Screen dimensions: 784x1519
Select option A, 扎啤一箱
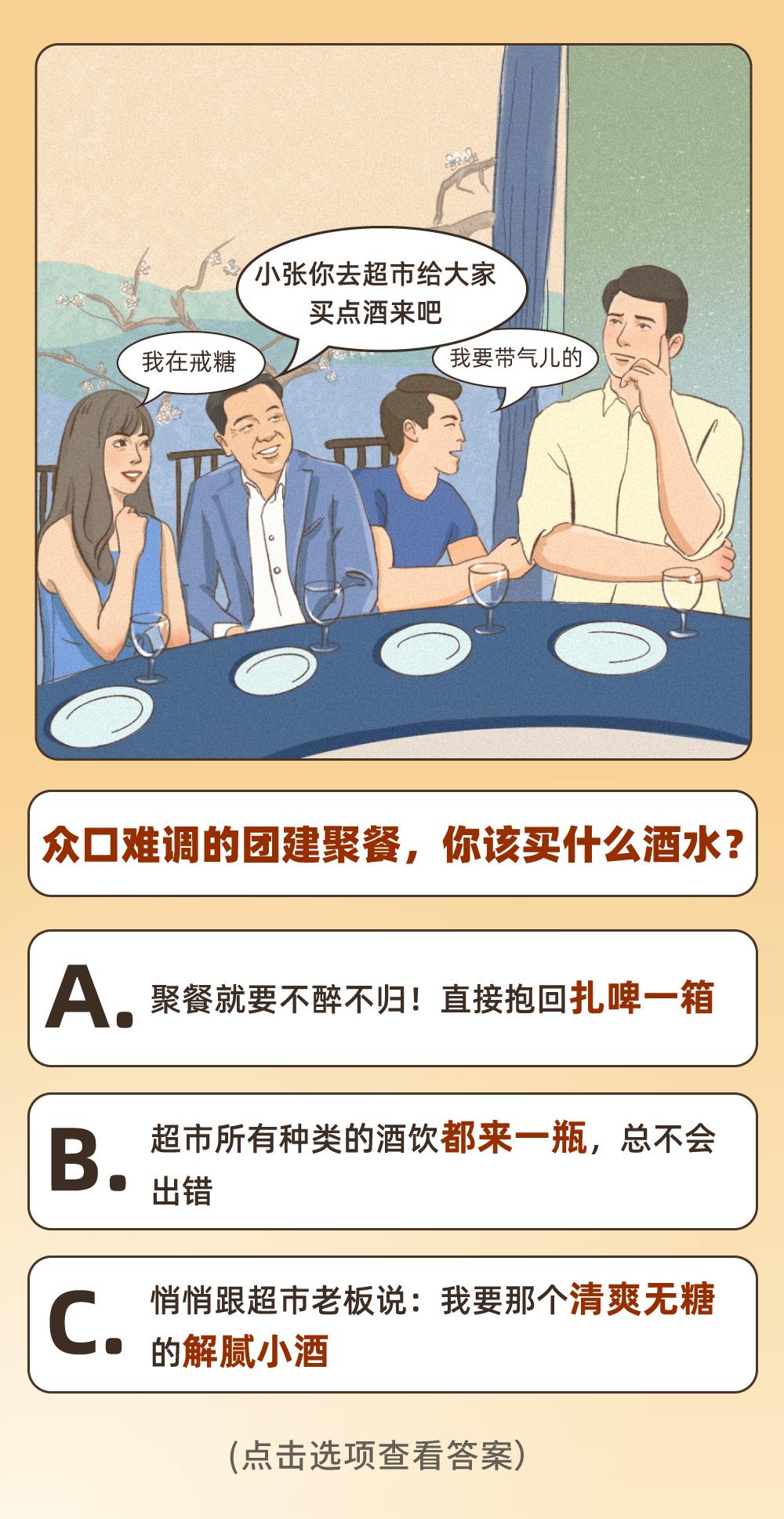click(x=392, y=998)
